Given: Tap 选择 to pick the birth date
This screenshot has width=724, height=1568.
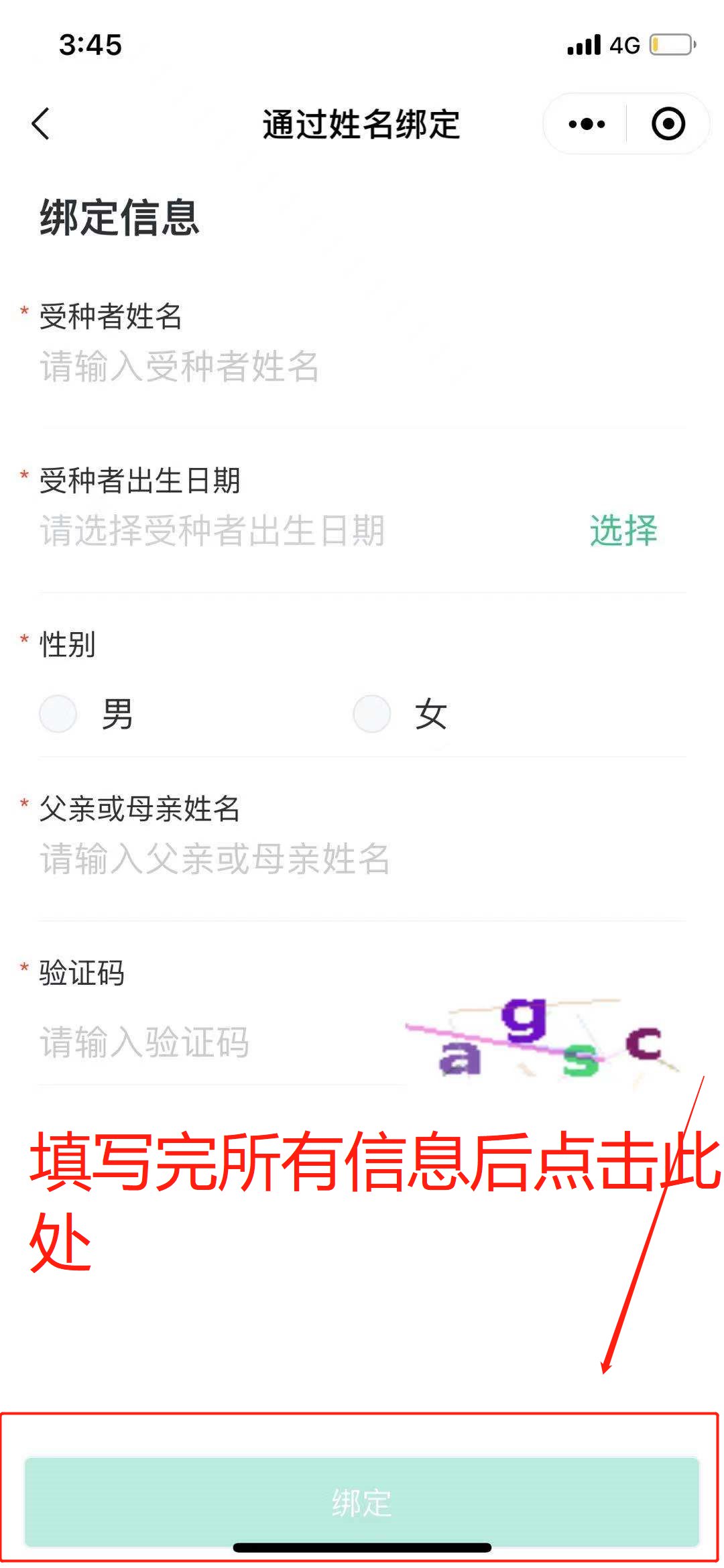Looking at the screenshot, I should click(x=623, y=530).
